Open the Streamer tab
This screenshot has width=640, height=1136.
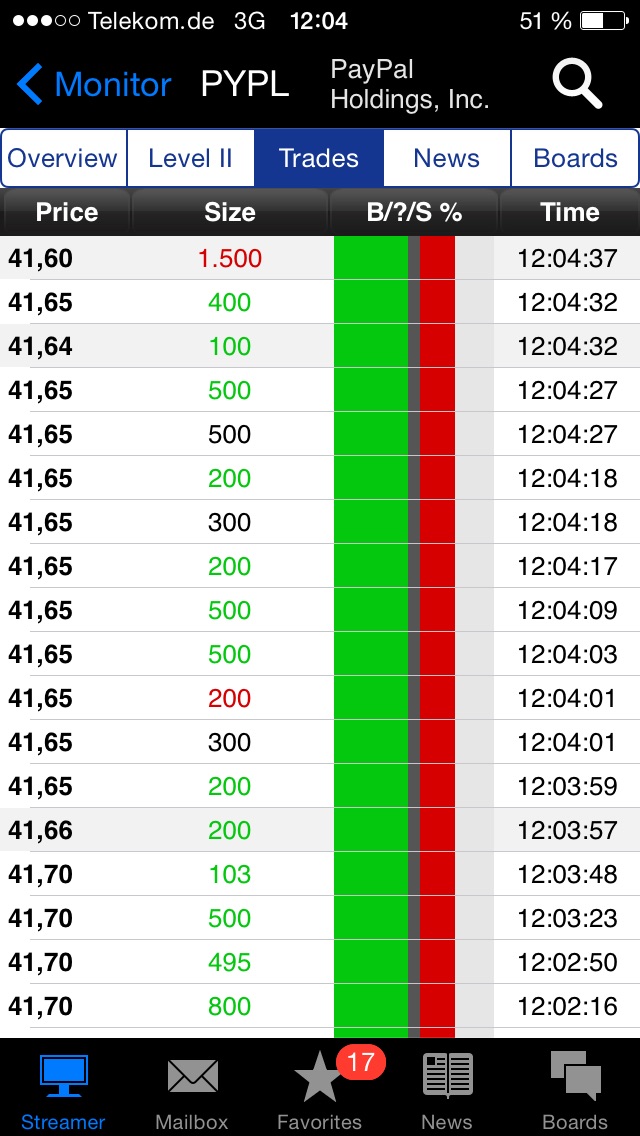pos(63,1090)
